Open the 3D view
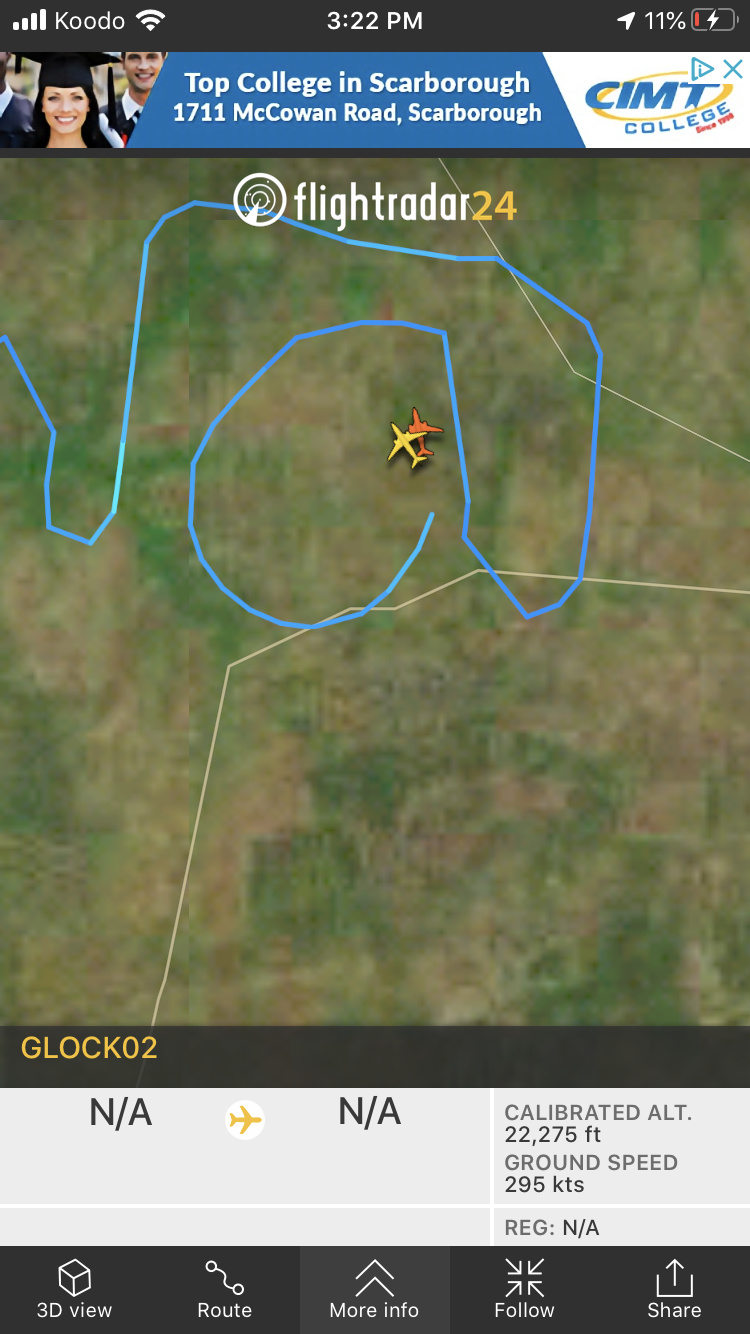 click(74, 1289)
